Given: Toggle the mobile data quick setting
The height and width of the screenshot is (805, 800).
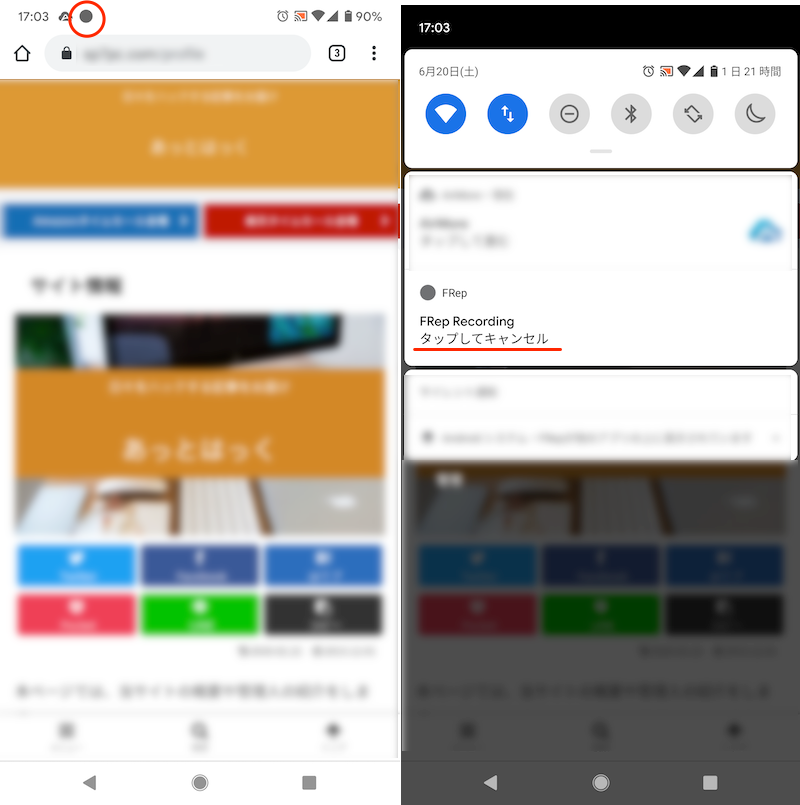Looking at the screenshot, I should click(508, 114).
